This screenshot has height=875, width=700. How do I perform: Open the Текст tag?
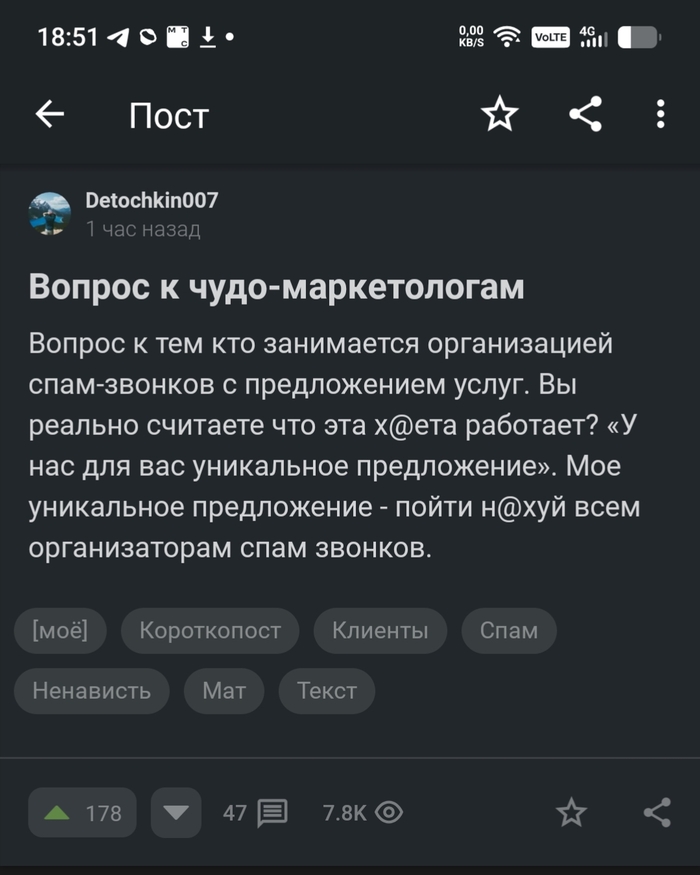(327, 691)
